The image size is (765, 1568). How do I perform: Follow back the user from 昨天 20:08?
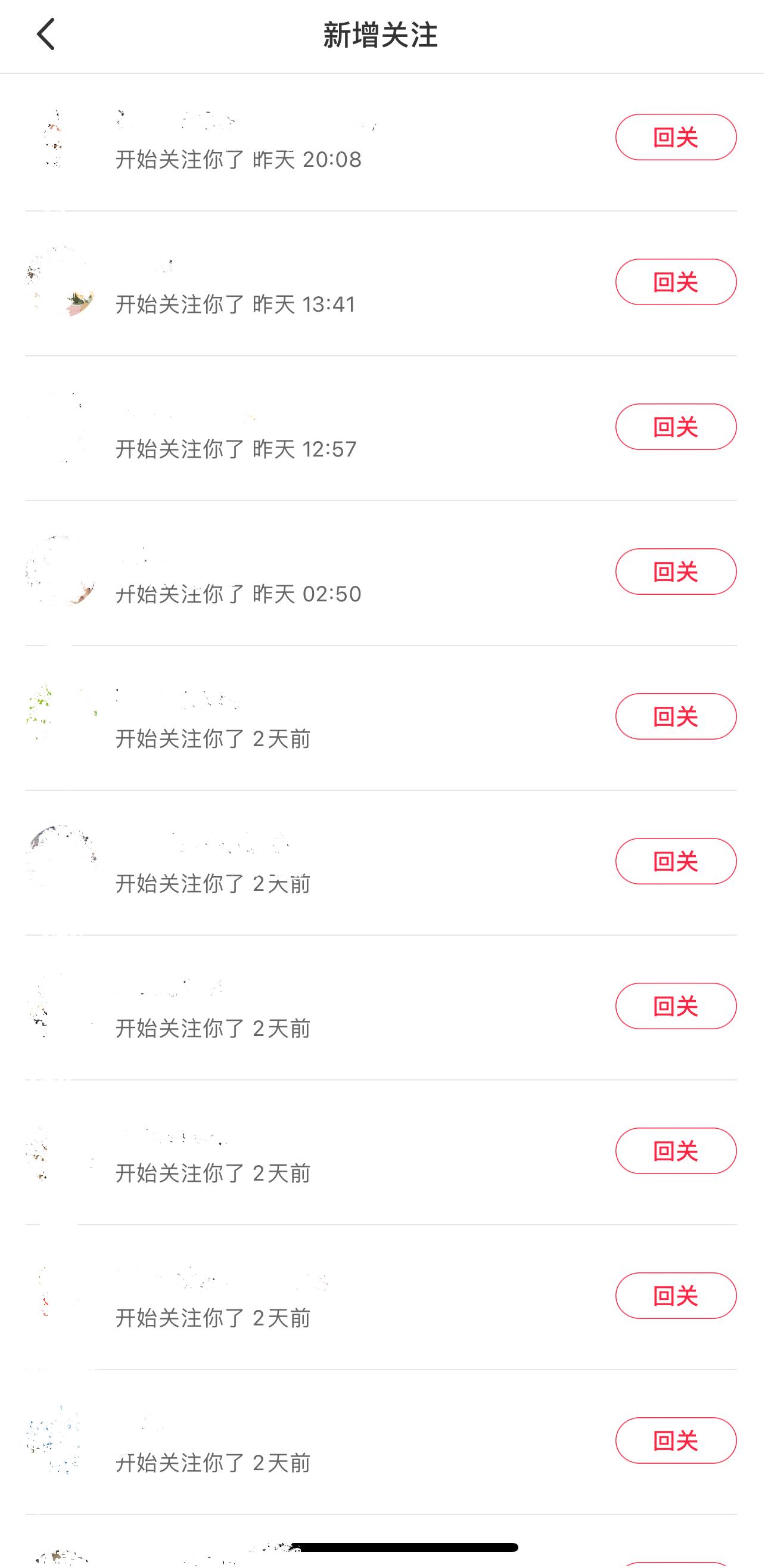675,137
